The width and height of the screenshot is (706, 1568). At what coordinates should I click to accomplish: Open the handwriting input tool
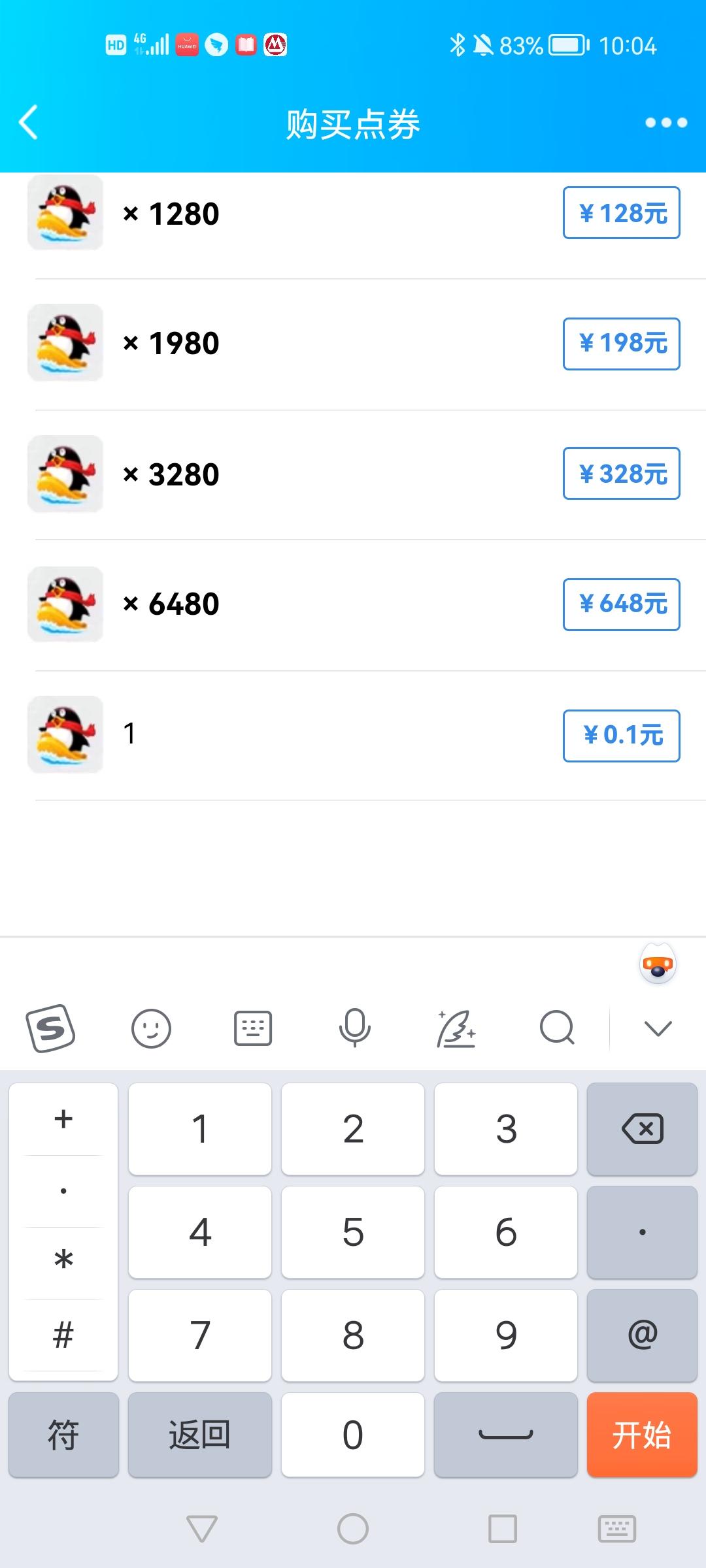[456, 1028]
